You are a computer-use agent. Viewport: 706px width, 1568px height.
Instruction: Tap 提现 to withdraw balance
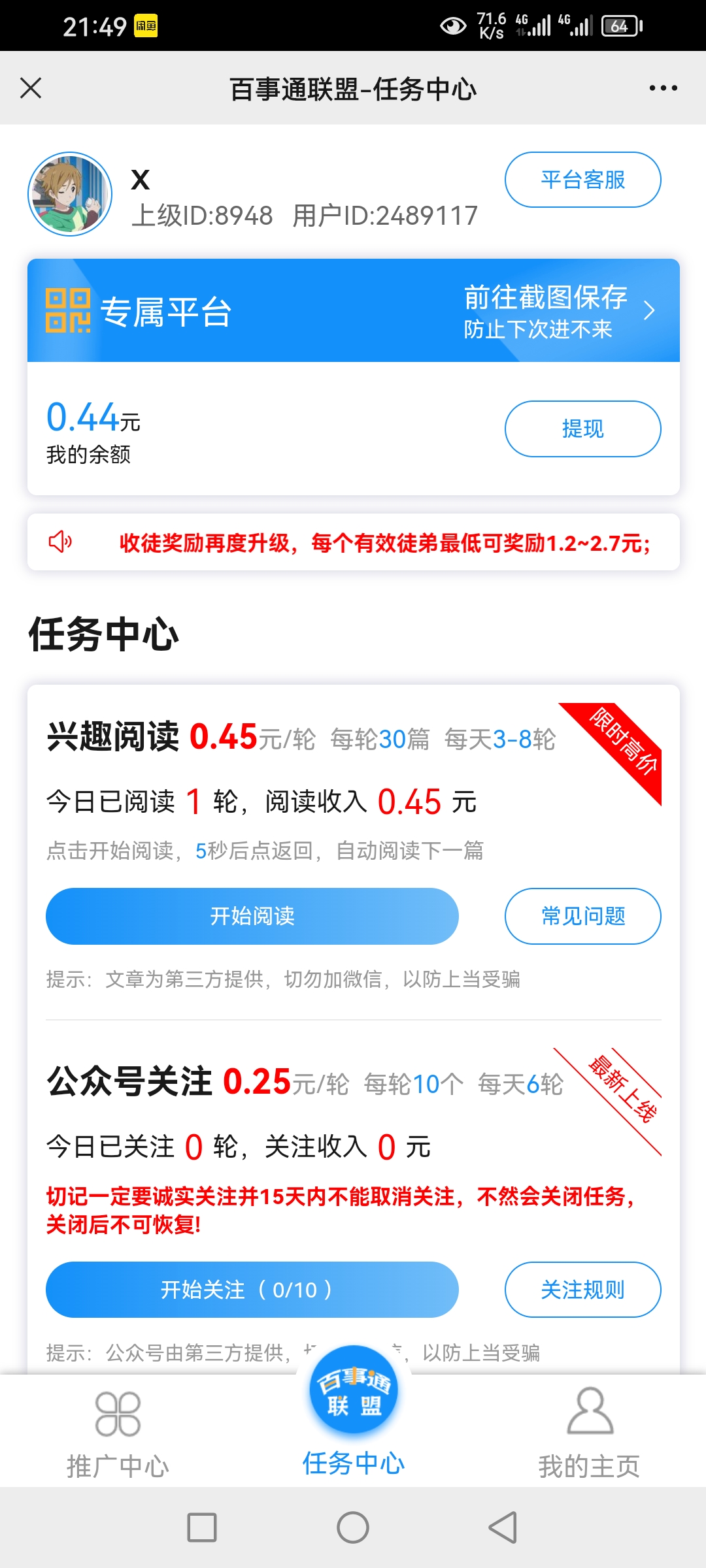click(582, 429)
